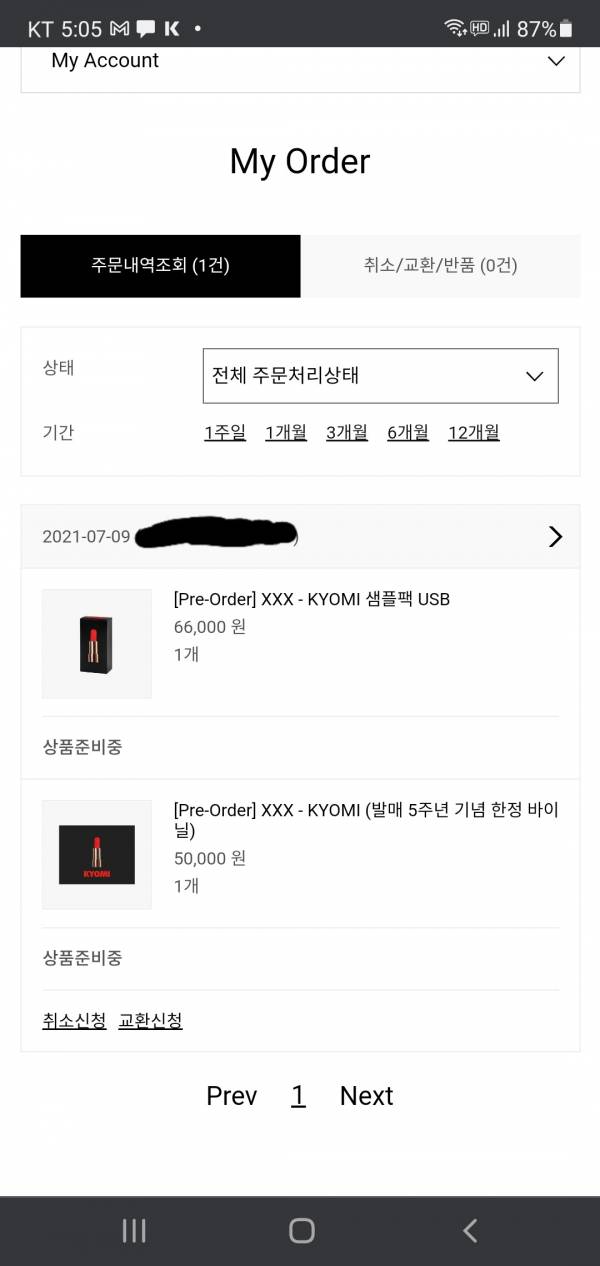Open order details for 2021-07-09 order

(x=556, y=537)
